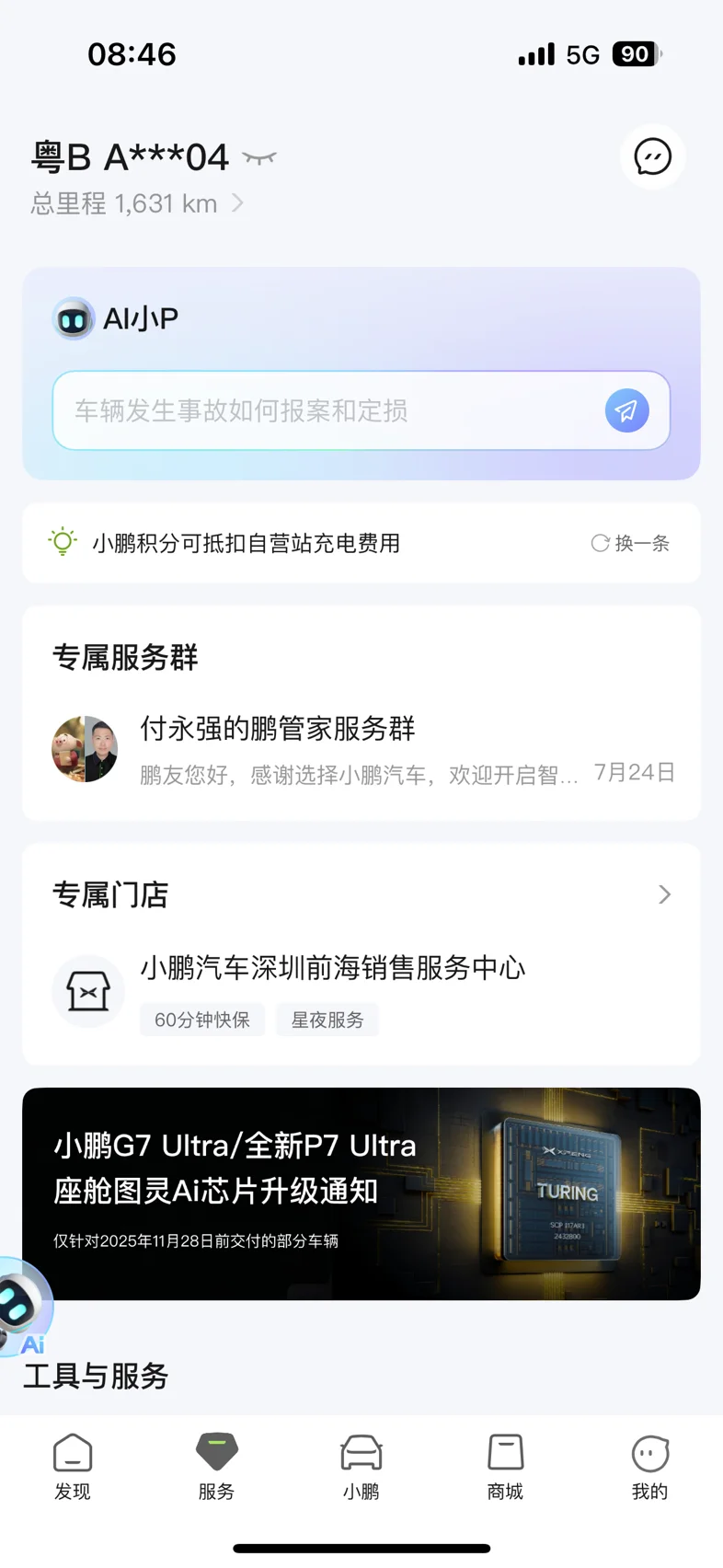Screen dimensions: 723x1568
Task: Open the Turing AI chip upgrade banner
Action: 361,1193
